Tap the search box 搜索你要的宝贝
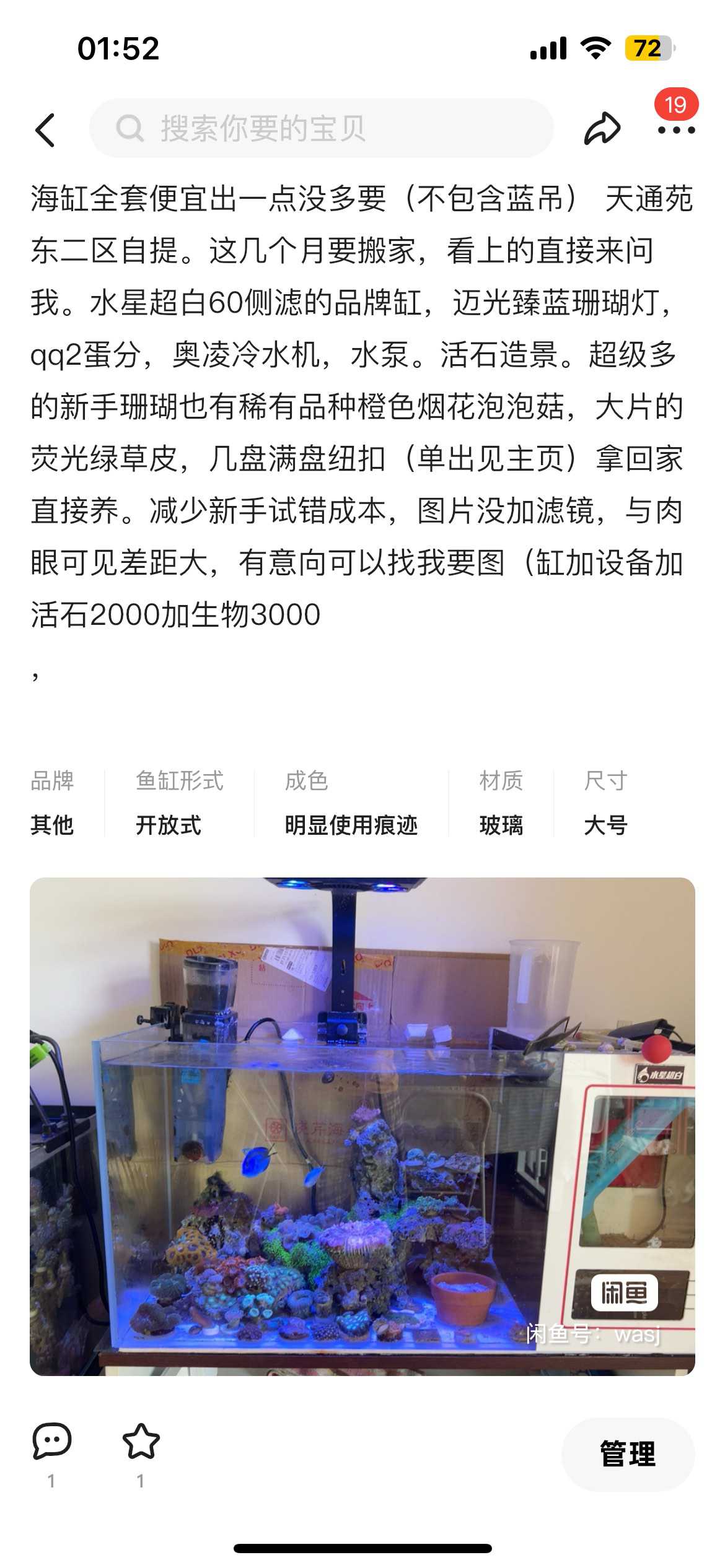Screen dimensions: 725x1568 (x=321, y=128)
